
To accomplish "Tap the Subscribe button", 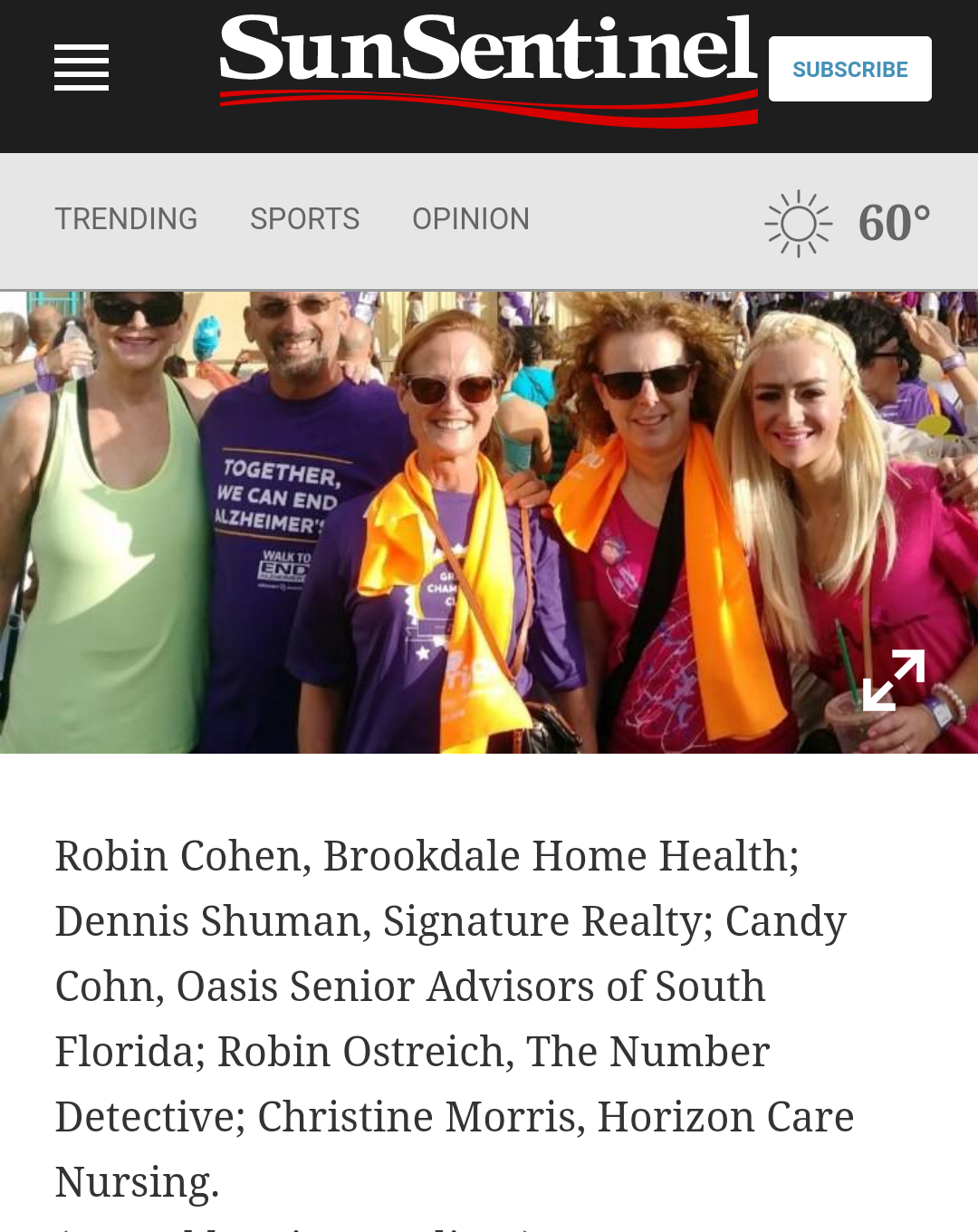I will pos(849,69).
